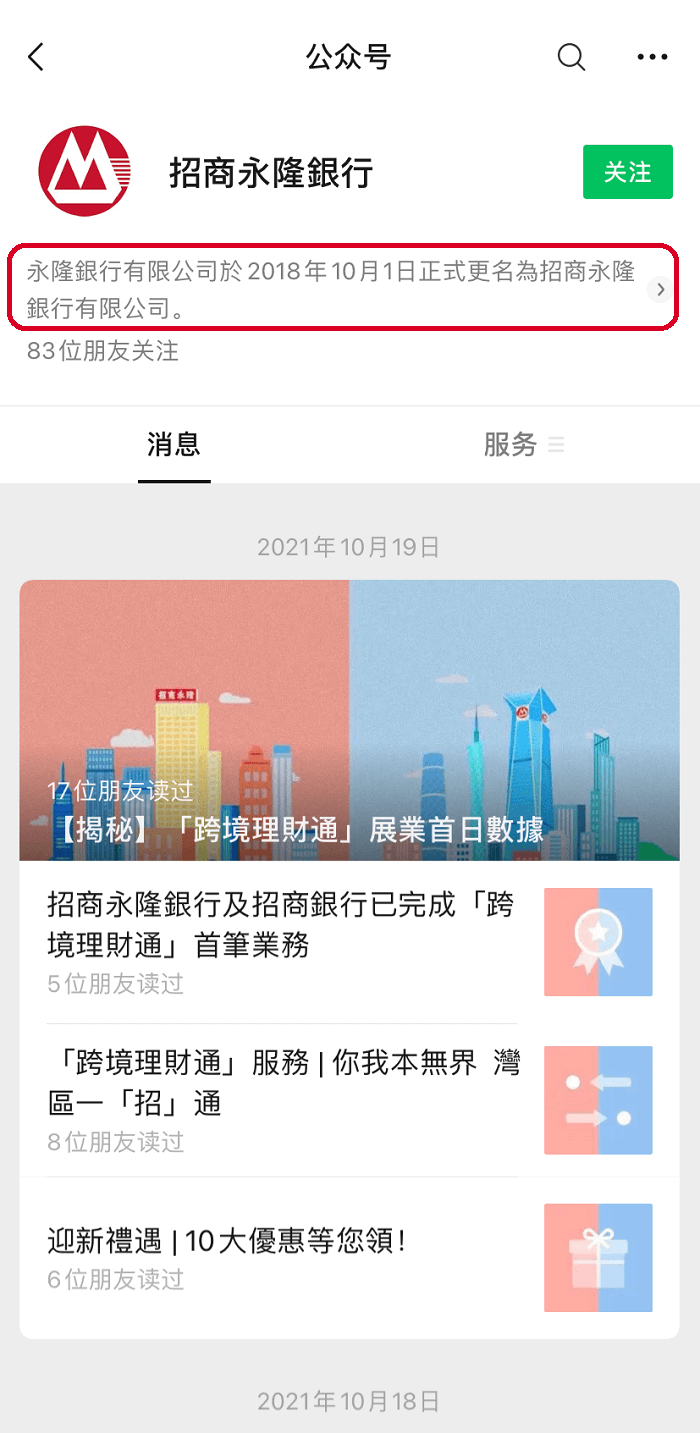Open the three-dot overflow menu
The height and width of the screenshot is (1433, 700).
click(652, 57)
